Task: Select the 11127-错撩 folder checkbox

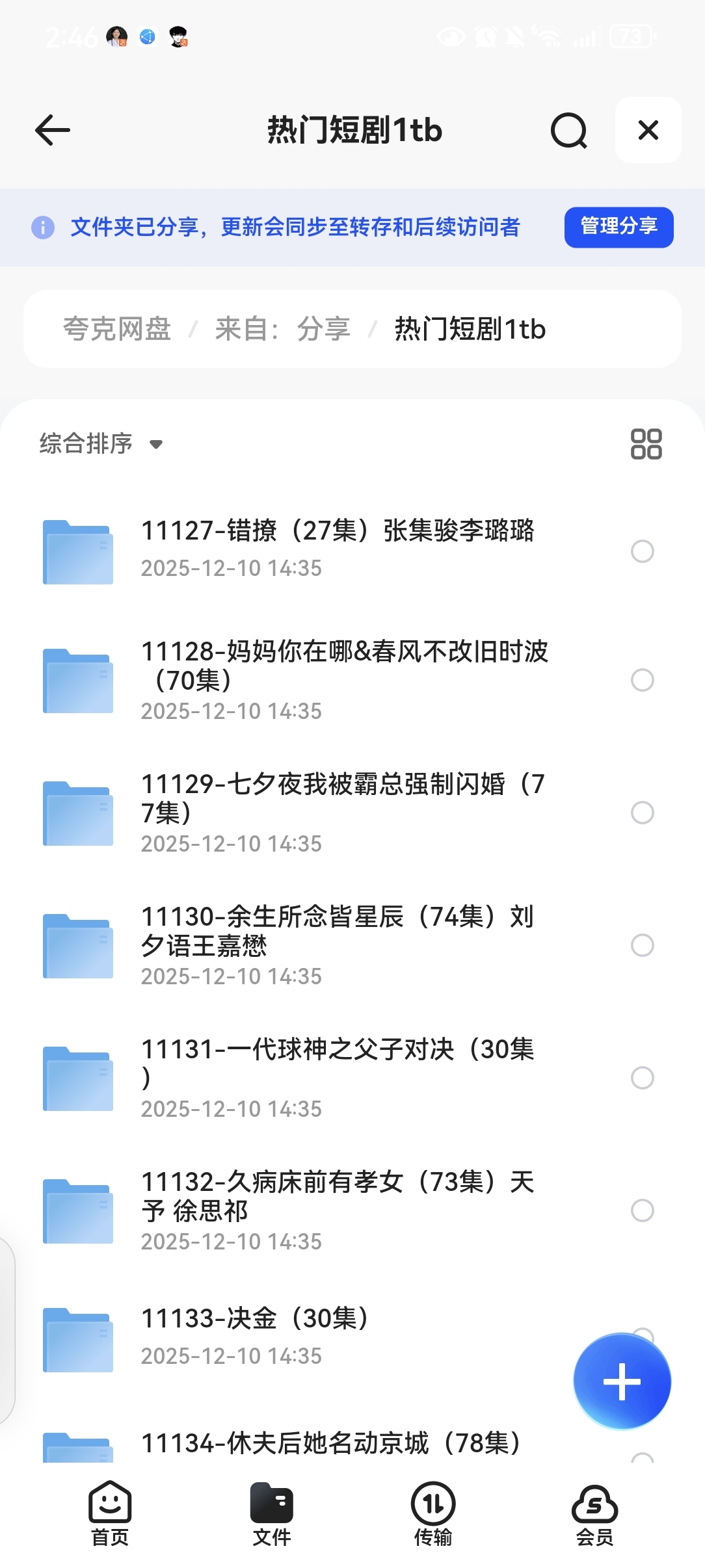Action: coord(642,551)
